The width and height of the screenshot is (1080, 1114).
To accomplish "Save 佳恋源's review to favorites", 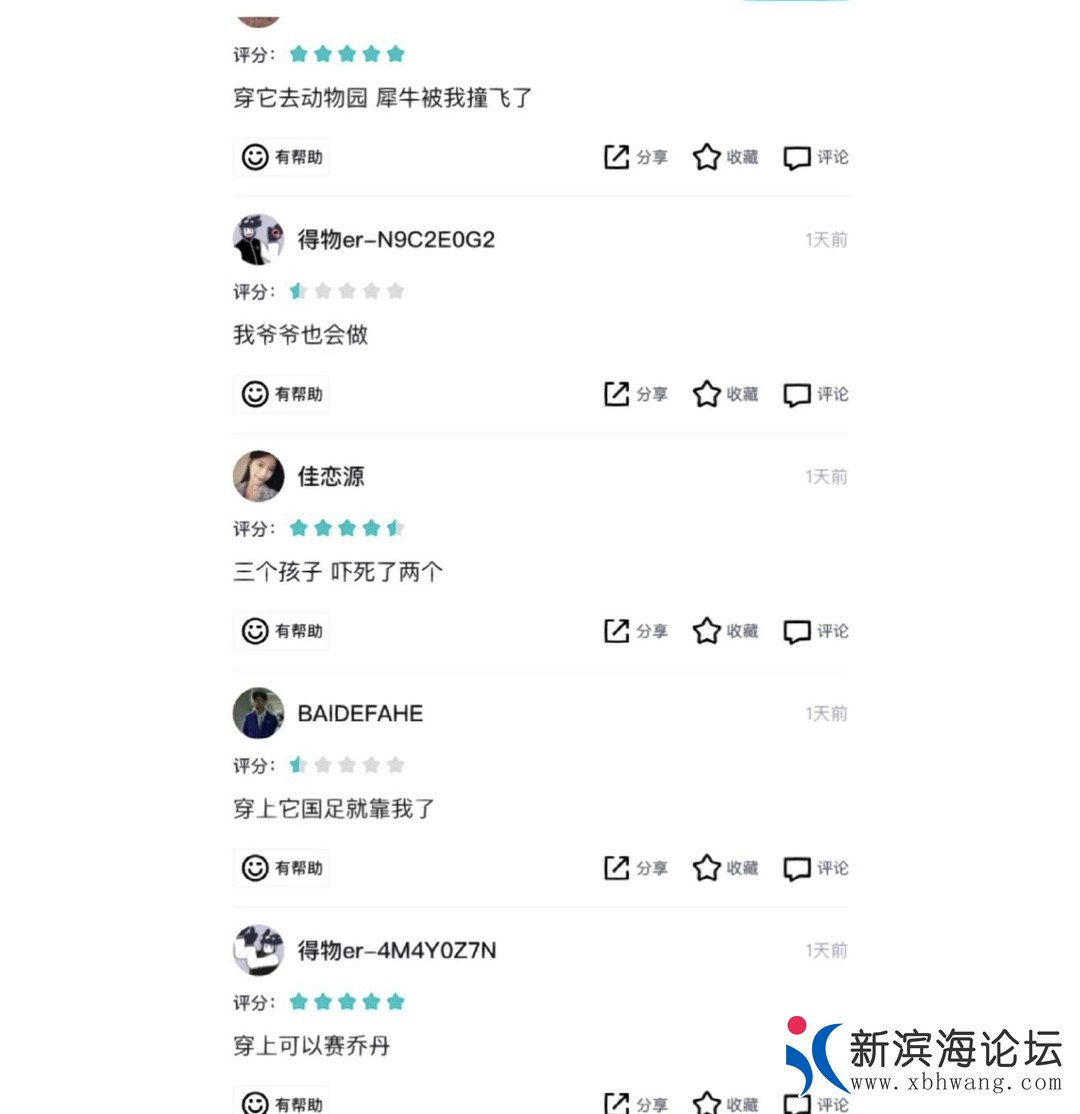I will tap(725, 631).
